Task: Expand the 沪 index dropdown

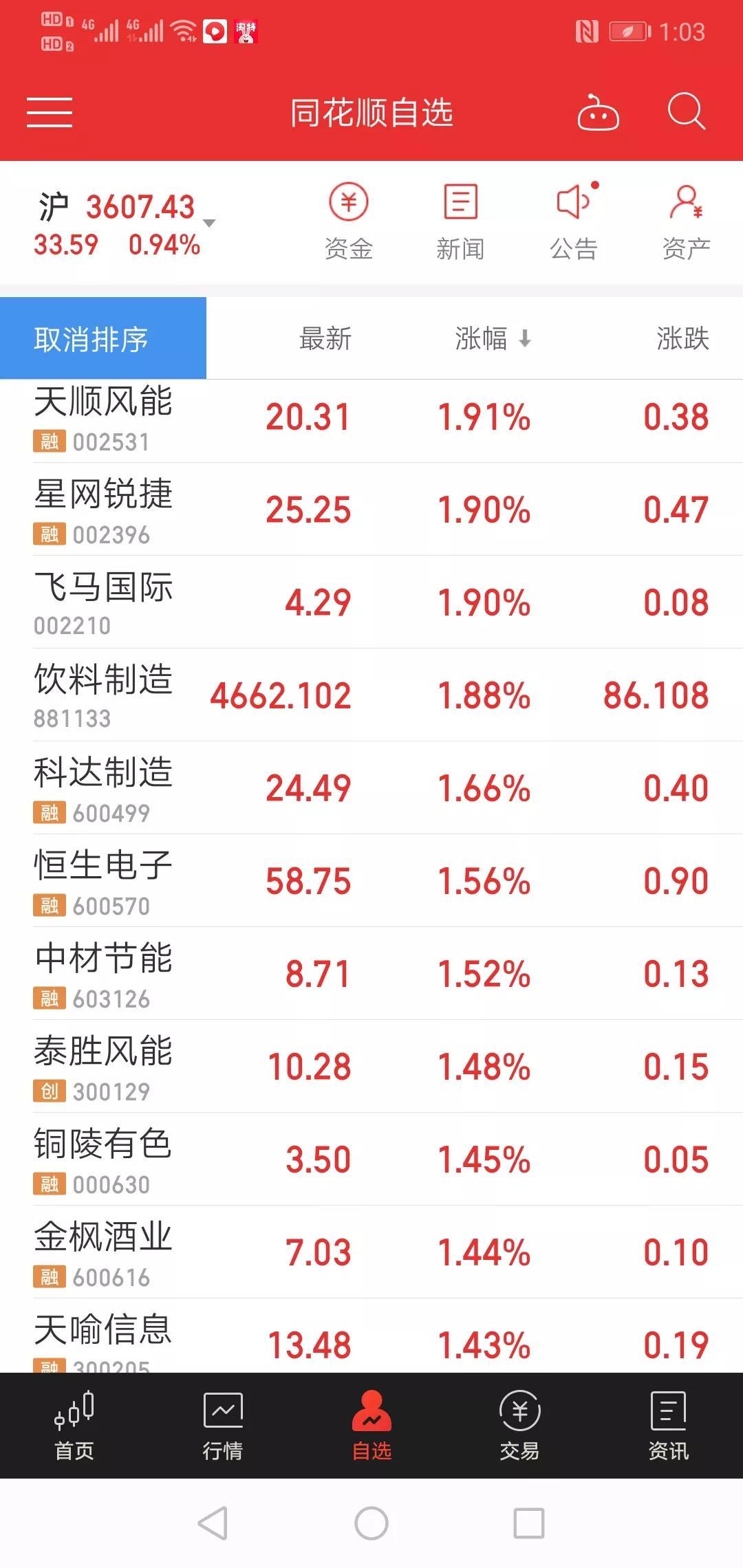Action: point(209,223)
